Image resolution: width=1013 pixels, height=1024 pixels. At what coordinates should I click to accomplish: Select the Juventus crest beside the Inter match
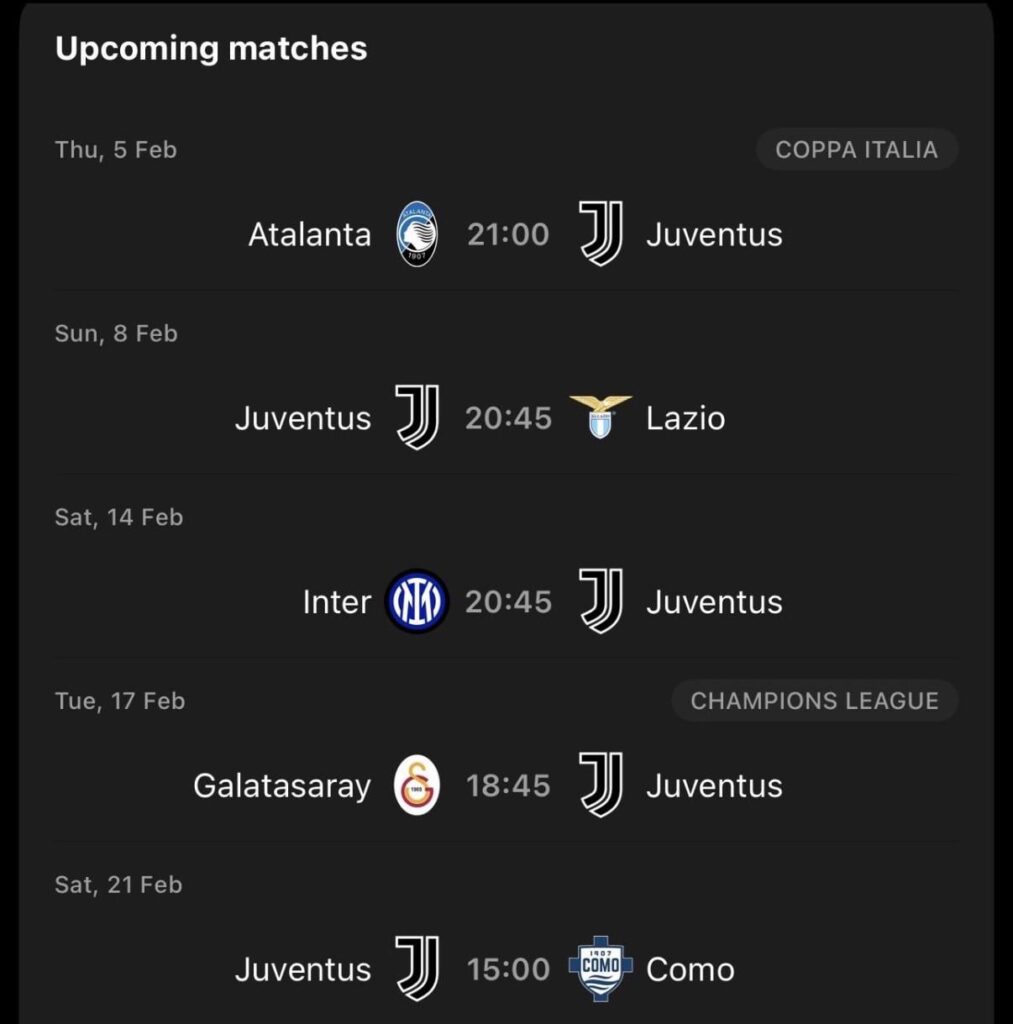click(x=603, y=601)
